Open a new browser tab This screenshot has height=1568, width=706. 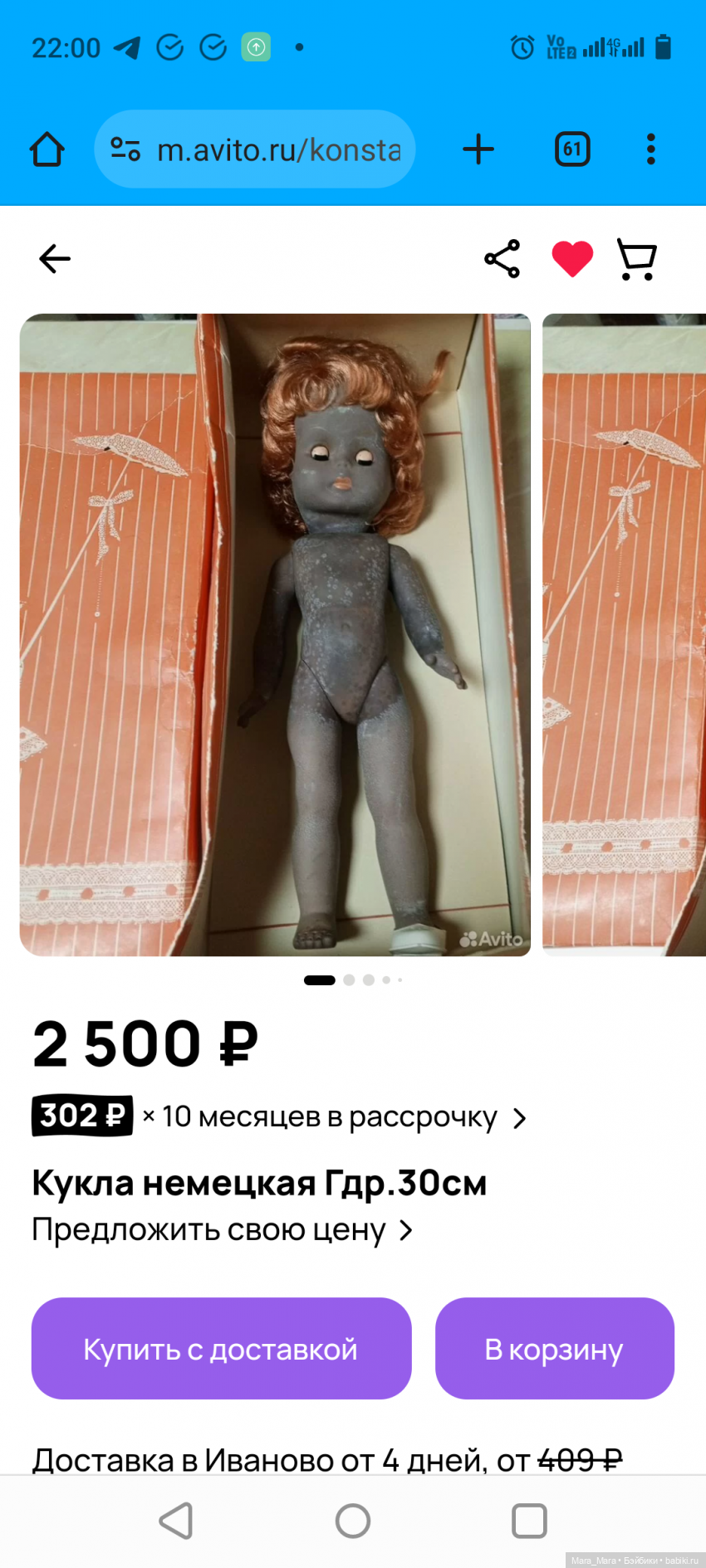tap(478, 149)
